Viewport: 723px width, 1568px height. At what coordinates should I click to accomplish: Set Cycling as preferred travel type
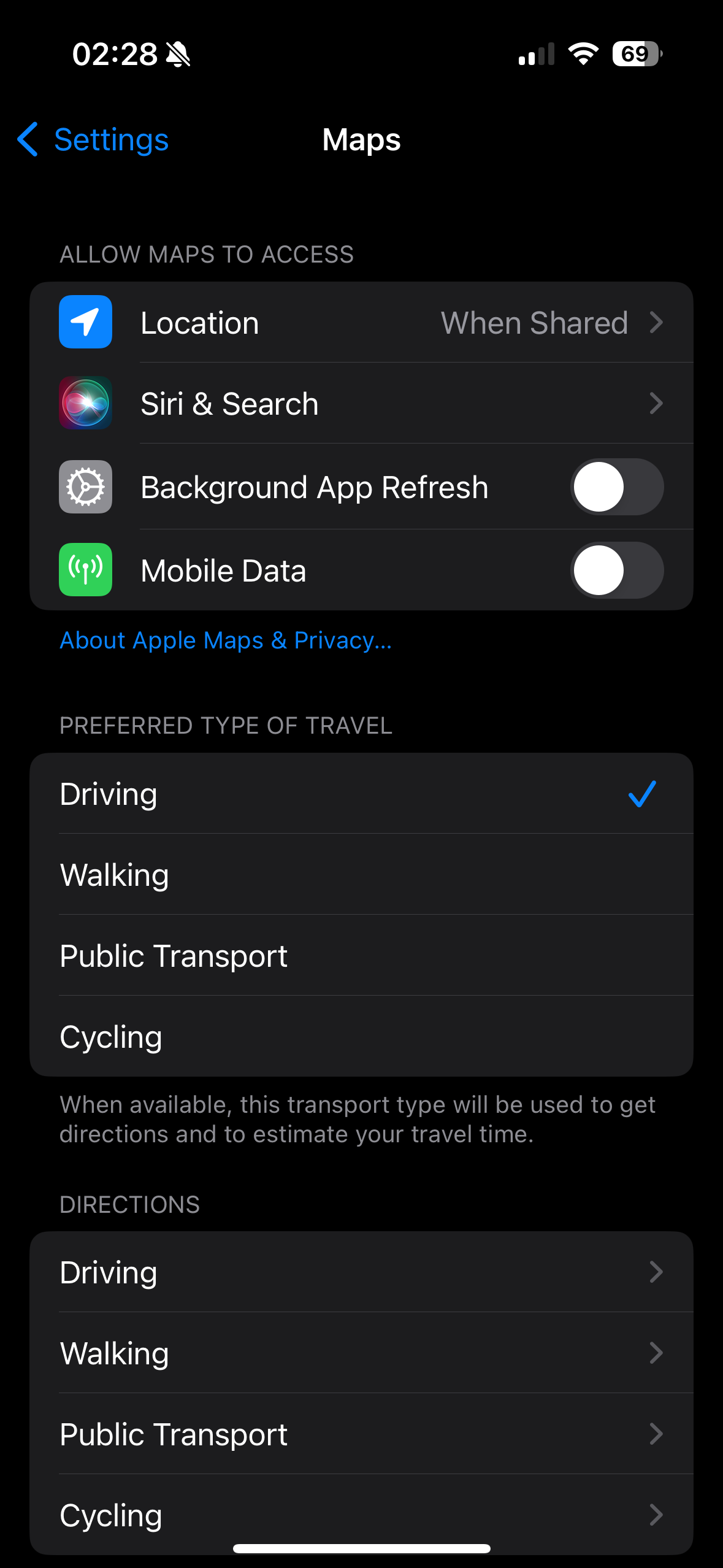coord(361,1037)
